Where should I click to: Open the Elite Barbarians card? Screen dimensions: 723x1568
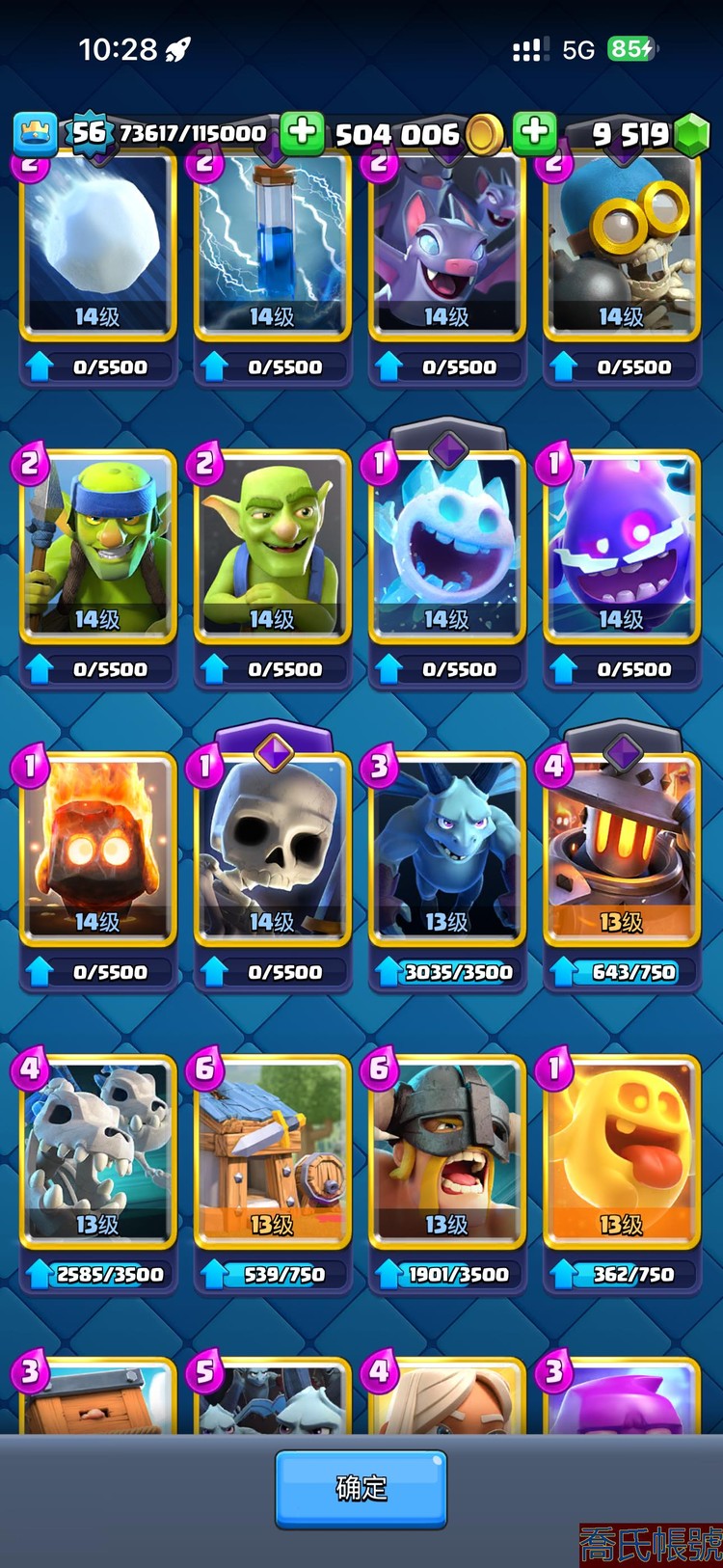(x=446, y=1150)
